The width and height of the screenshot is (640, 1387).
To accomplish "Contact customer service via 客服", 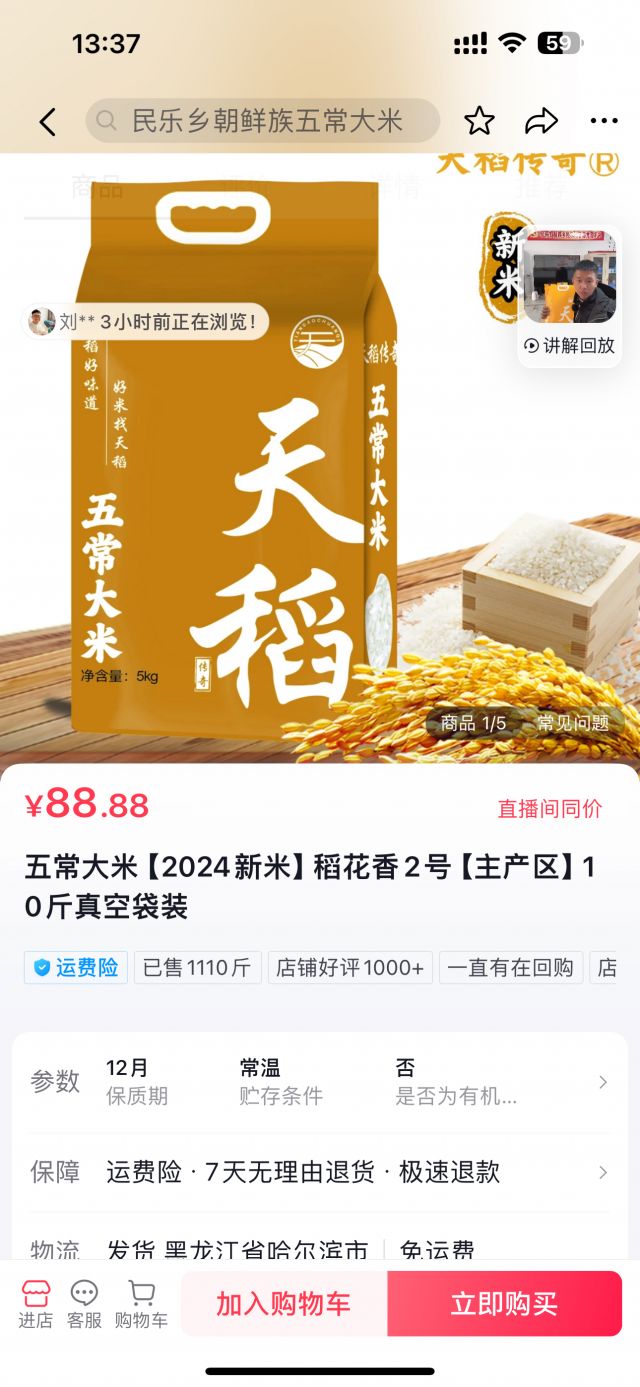I will (x=85, y=1304).
